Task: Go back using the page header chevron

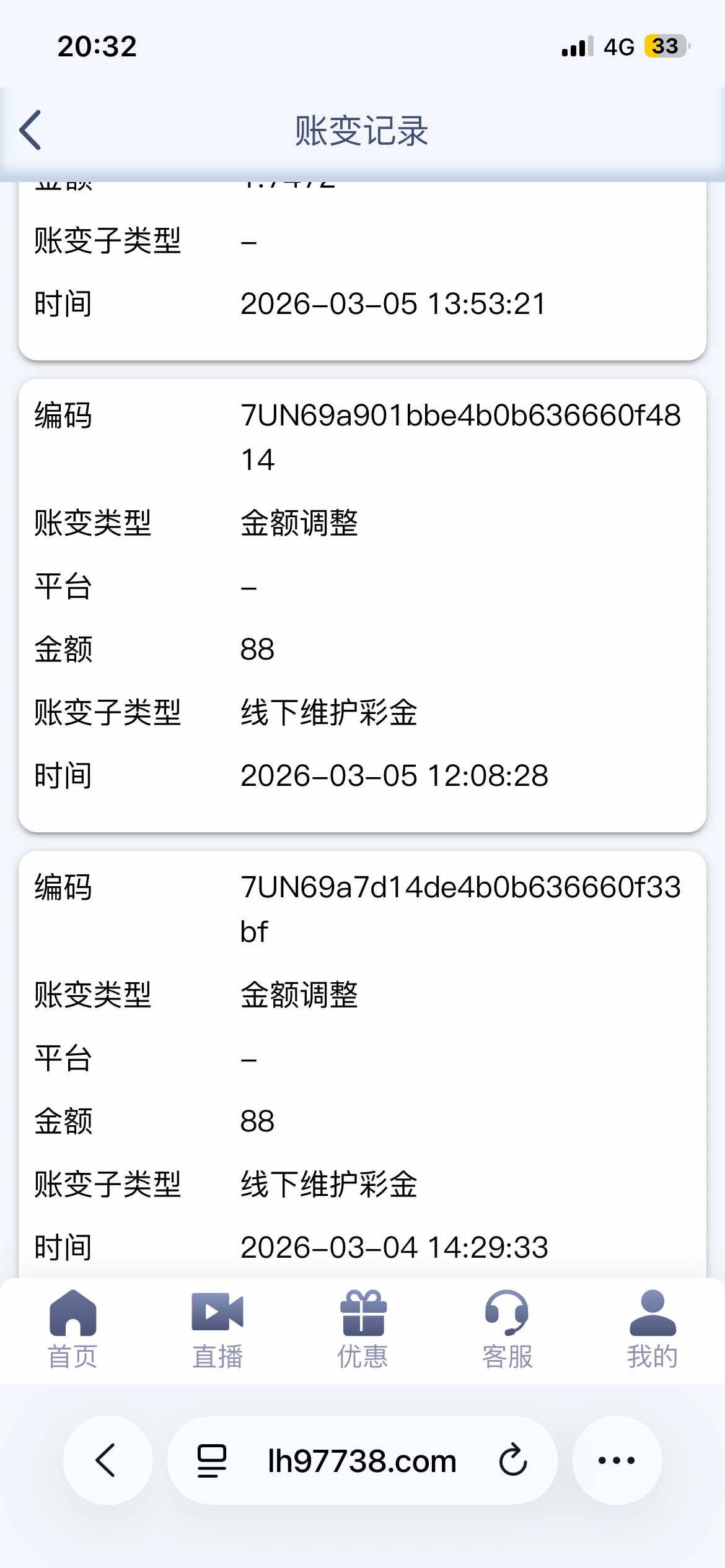Action: tap(30, 130)
